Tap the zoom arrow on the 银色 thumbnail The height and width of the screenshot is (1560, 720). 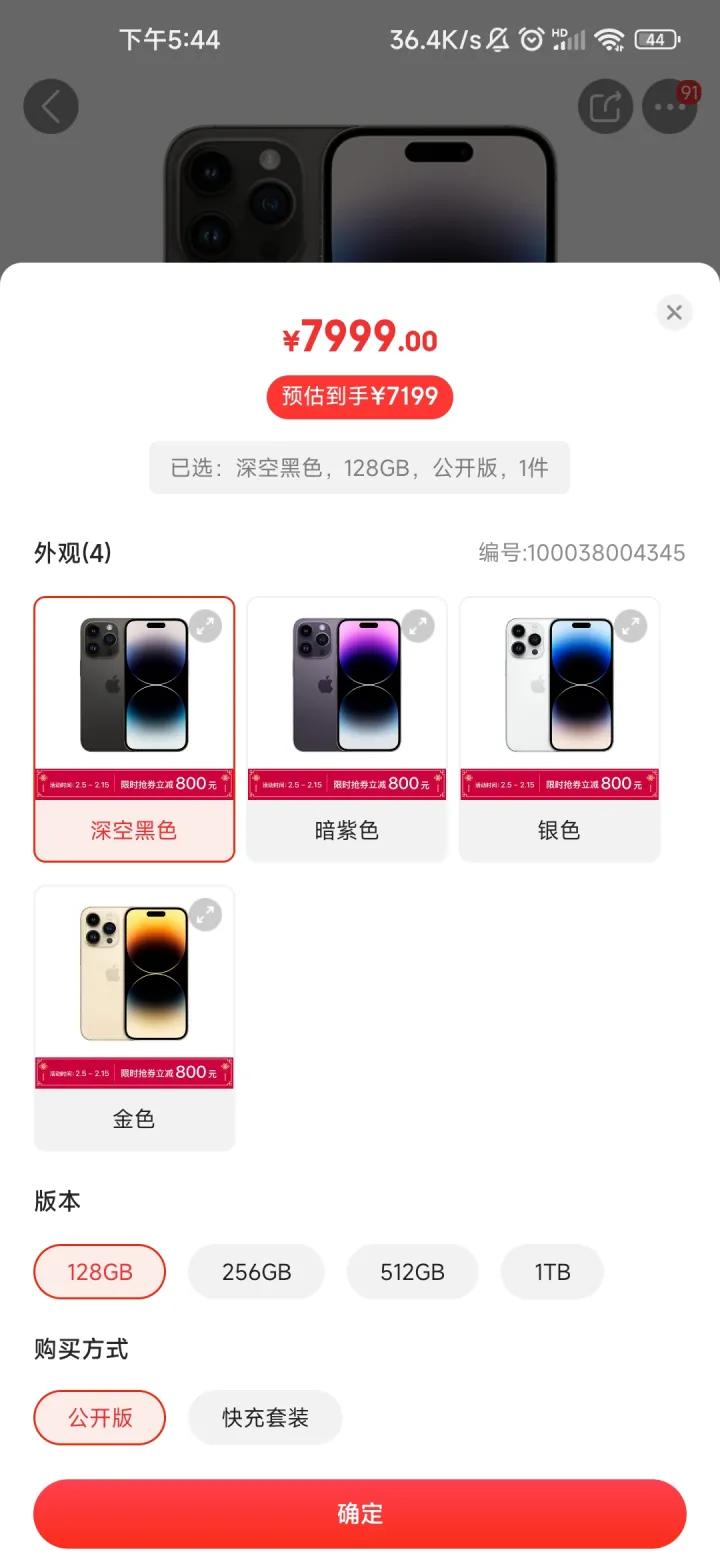(x=631, y=627)
